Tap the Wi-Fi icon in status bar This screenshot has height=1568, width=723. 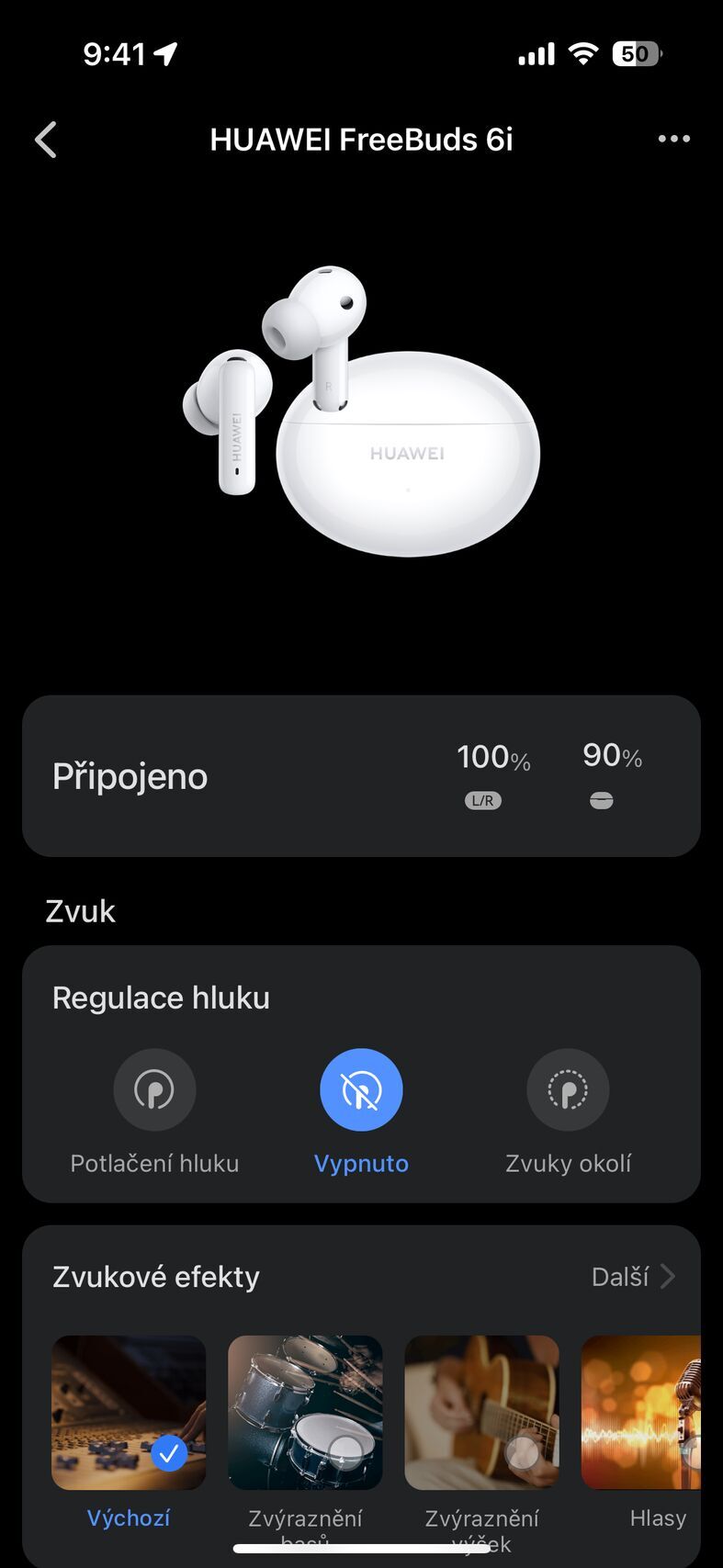[x=584, y=53]
